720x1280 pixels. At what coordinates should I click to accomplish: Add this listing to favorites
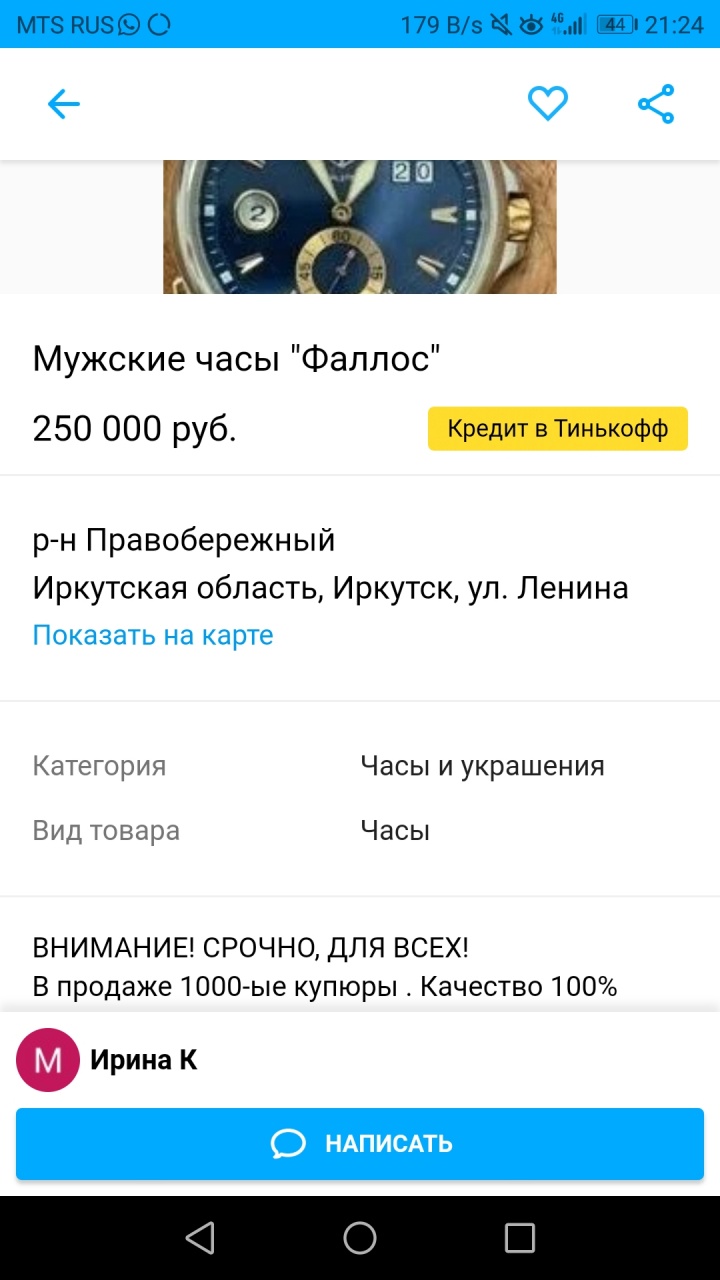click(548, 104)
